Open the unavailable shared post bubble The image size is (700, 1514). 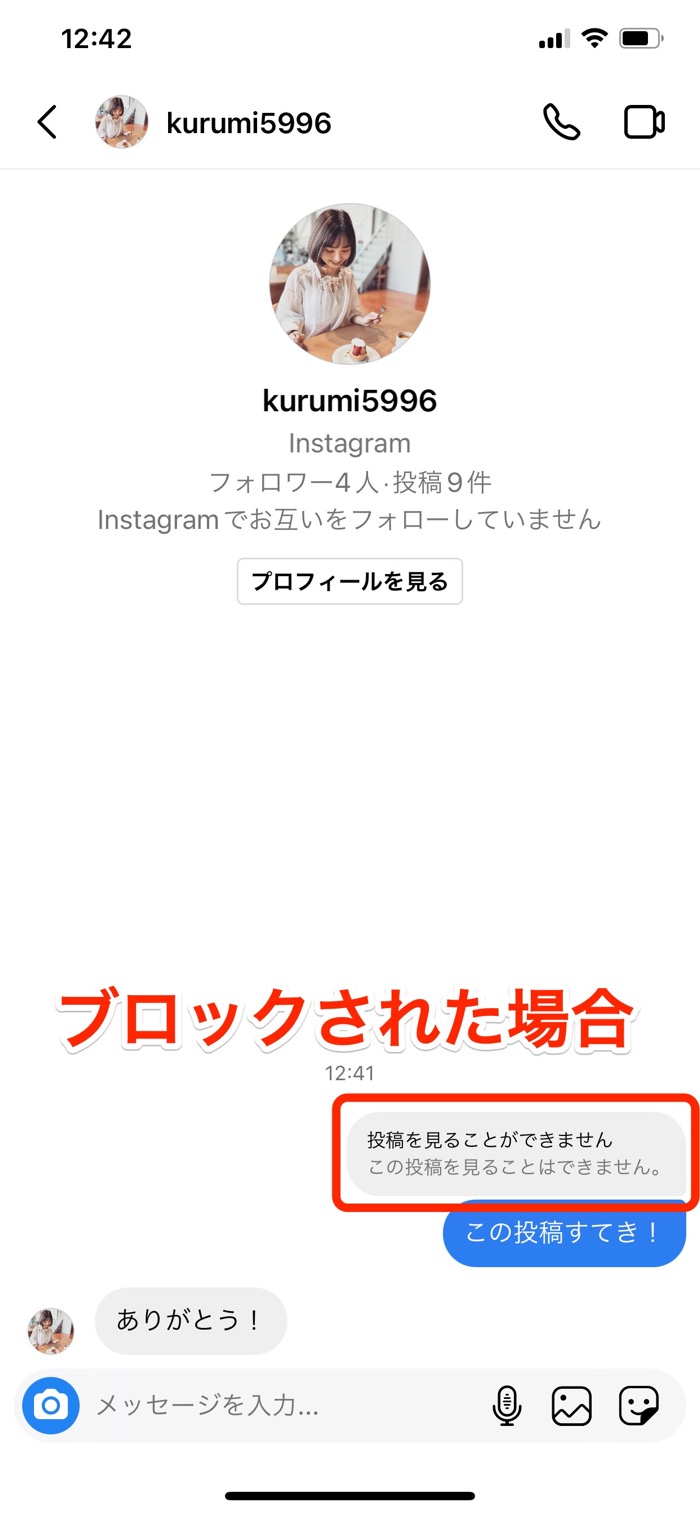click(x=515, y=1153)
